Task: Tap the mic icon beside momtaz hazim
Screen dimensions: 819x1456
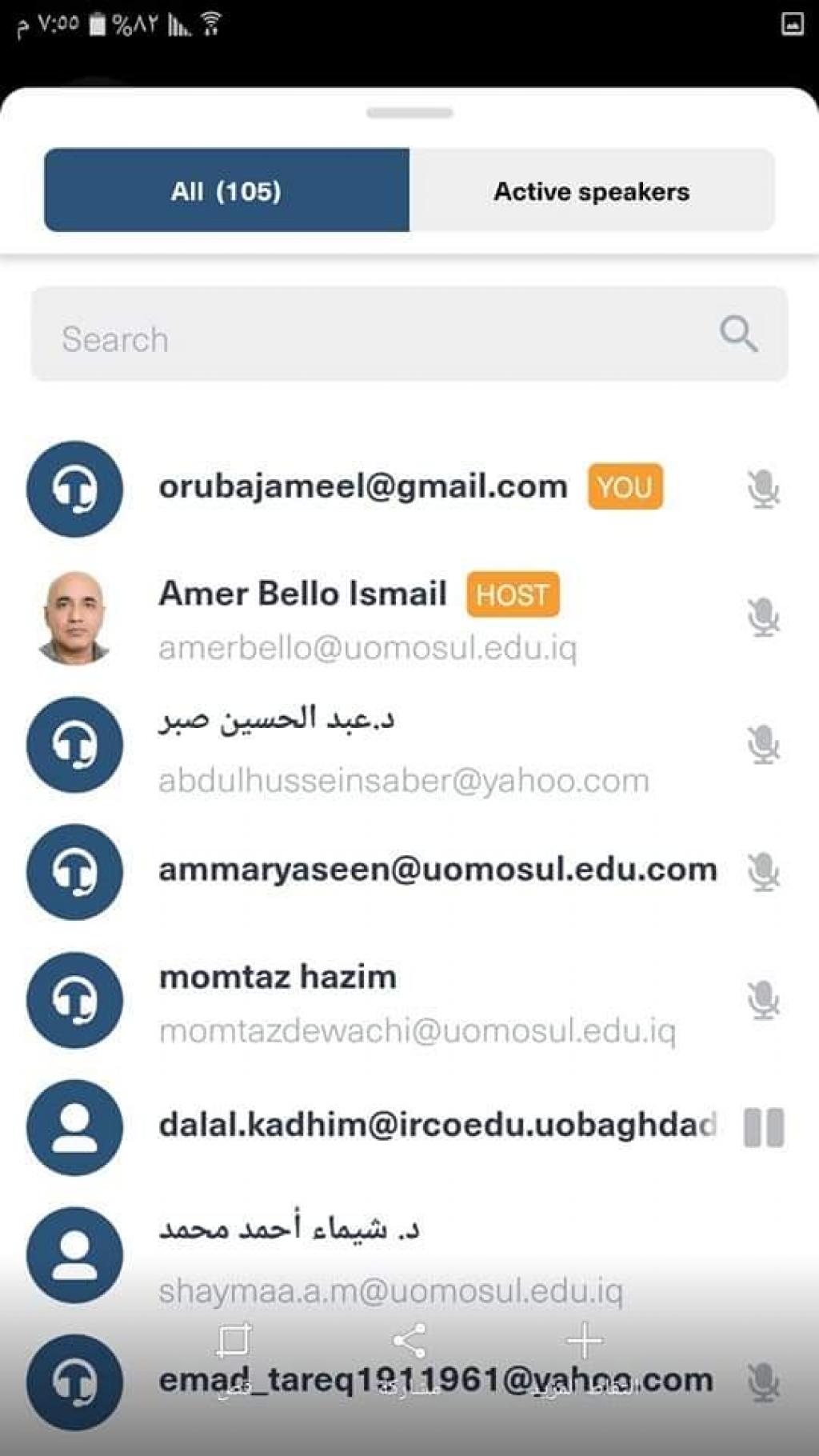Action: point(763,1000)
